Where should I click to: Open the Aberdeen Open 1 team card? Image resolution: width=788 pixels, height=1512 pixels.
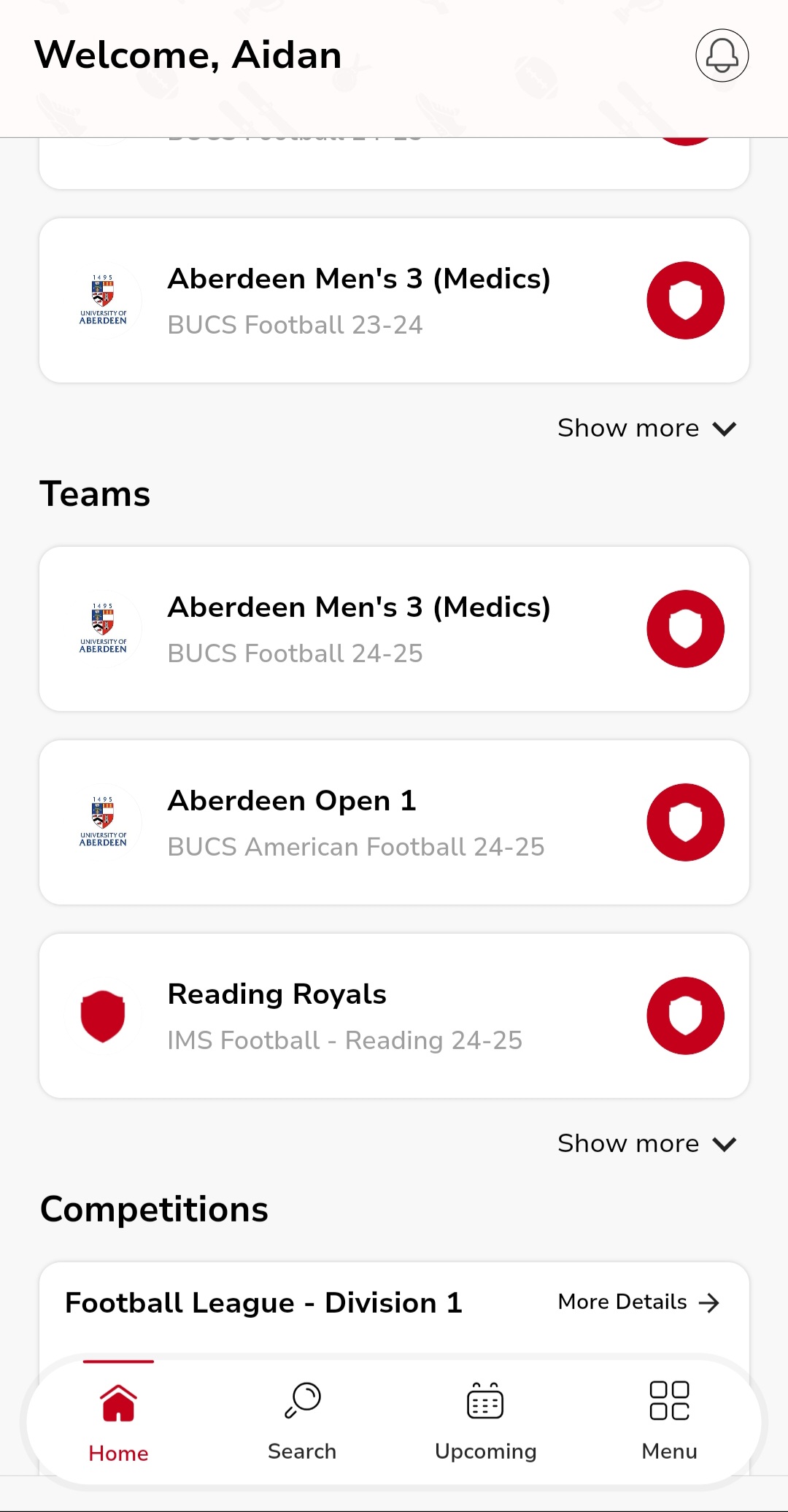click(394, 821)
